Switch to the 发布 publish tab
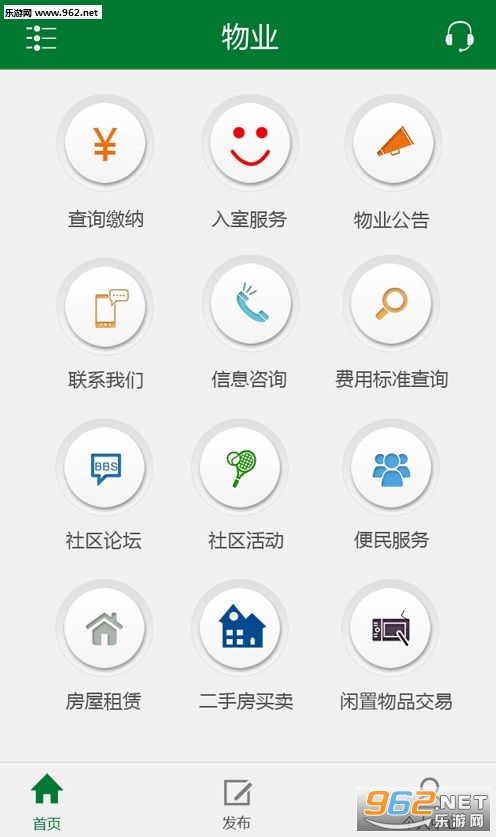This screenshot has height=837, width=496. click(x=237, y=803)
